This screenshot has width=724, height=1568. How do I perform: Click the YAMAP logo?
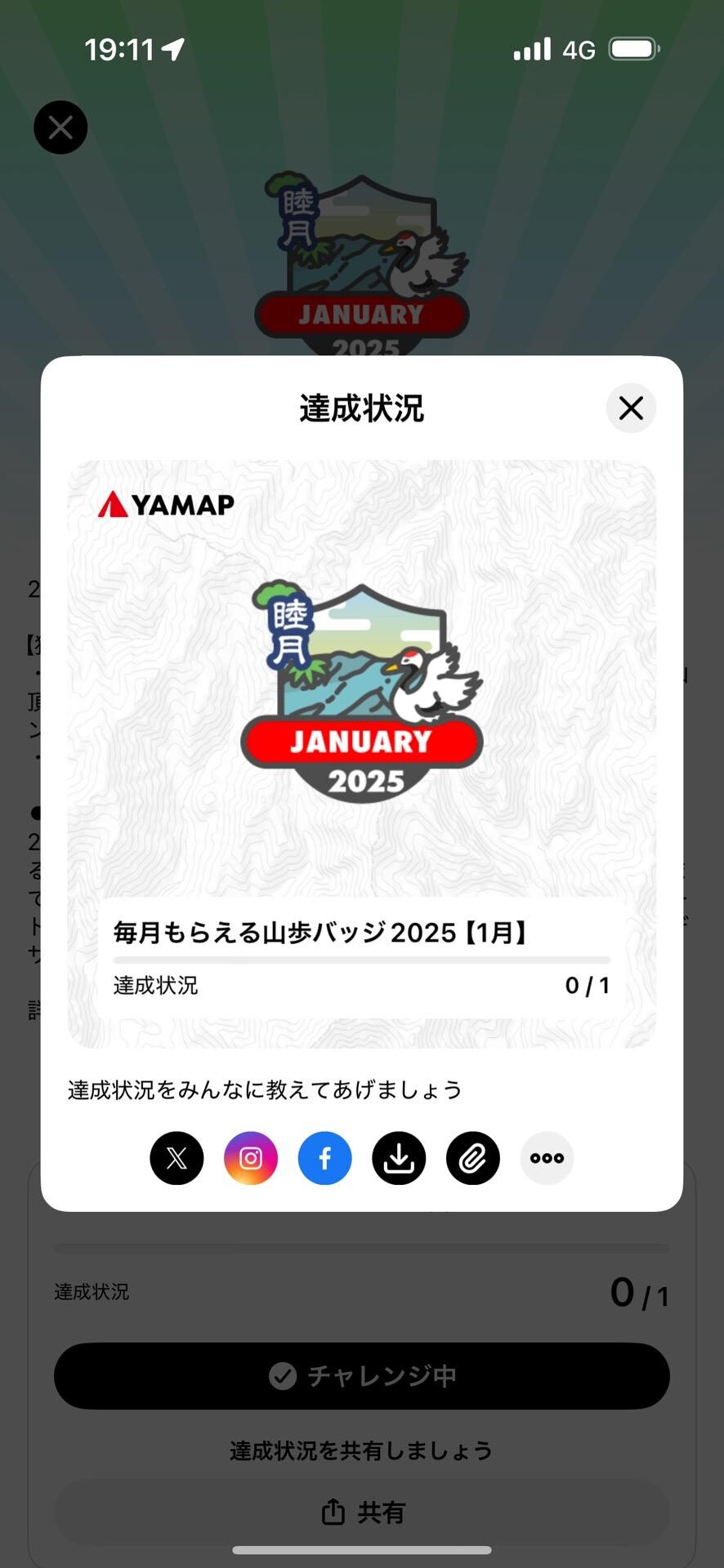tap(165, 503)
